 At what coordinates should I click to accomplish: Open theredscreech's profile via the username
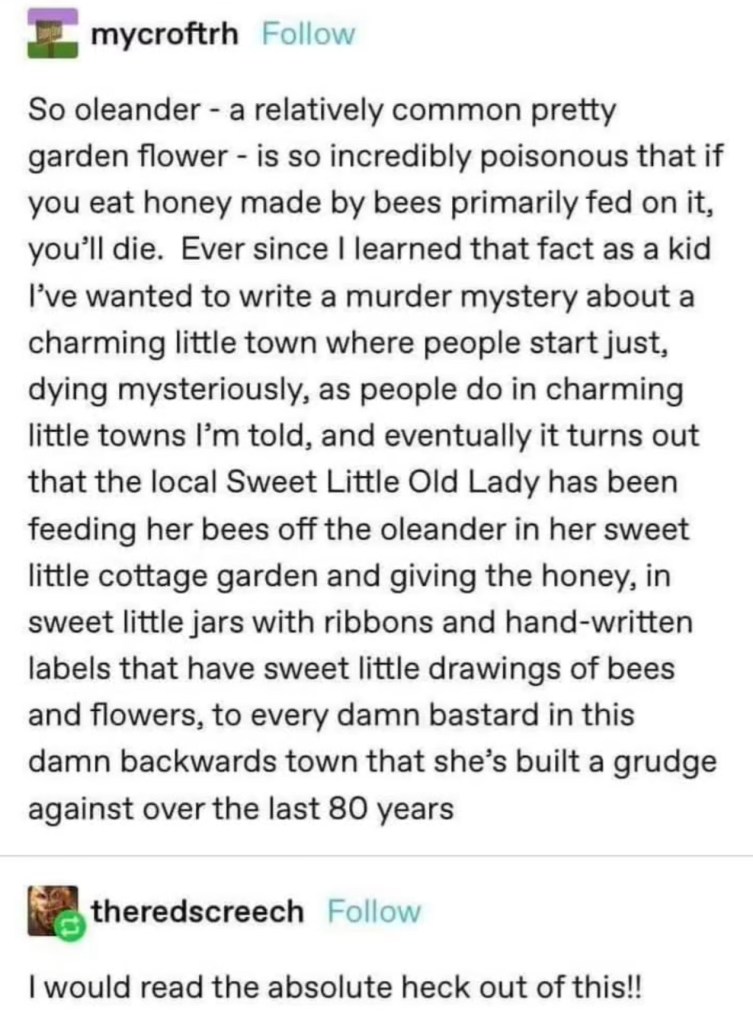pos(197,911)
